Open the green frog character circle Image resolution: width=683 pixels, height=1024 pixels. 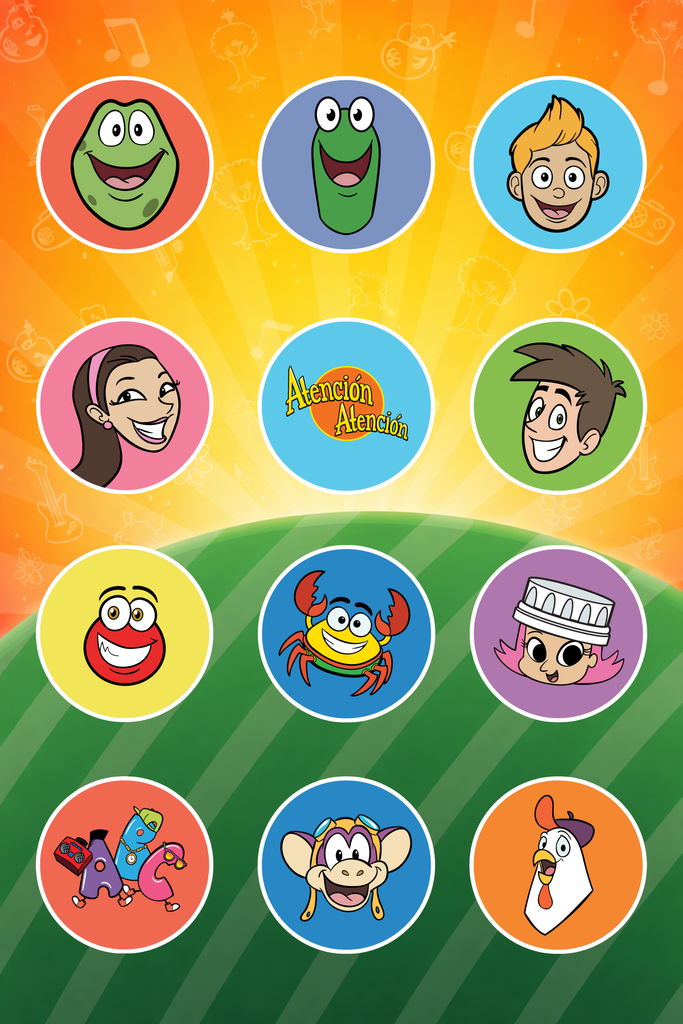[125, 164]
